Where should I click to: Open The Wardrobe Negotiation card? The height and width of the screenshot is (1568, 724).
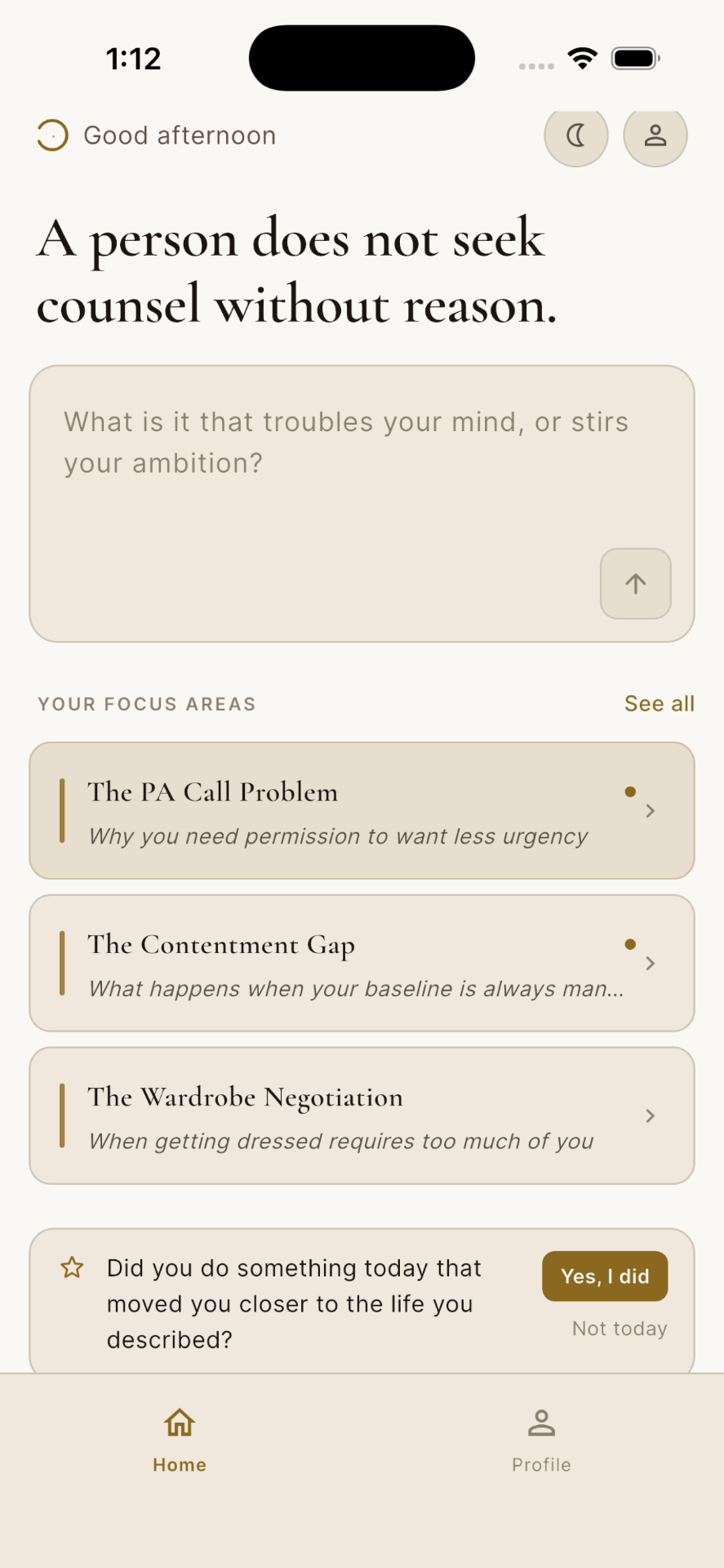[362, 1116]
